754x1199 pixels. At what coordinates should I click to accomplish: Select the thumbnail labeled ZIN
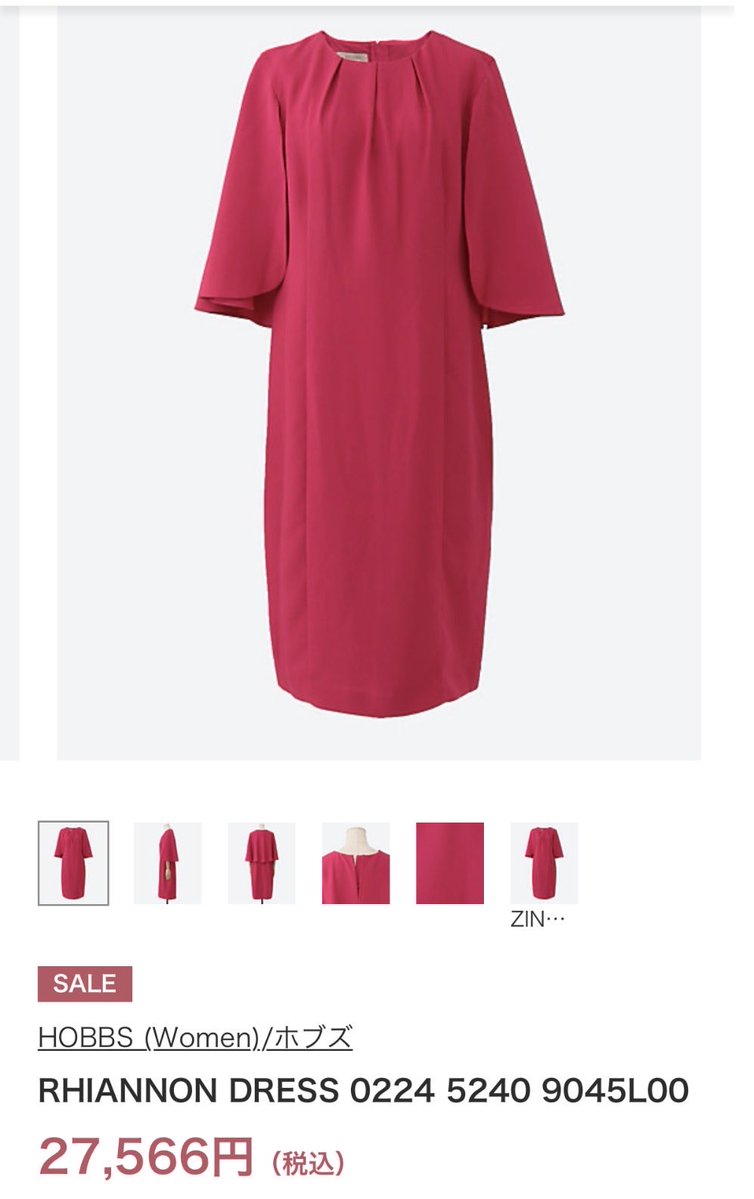(543, 862)
